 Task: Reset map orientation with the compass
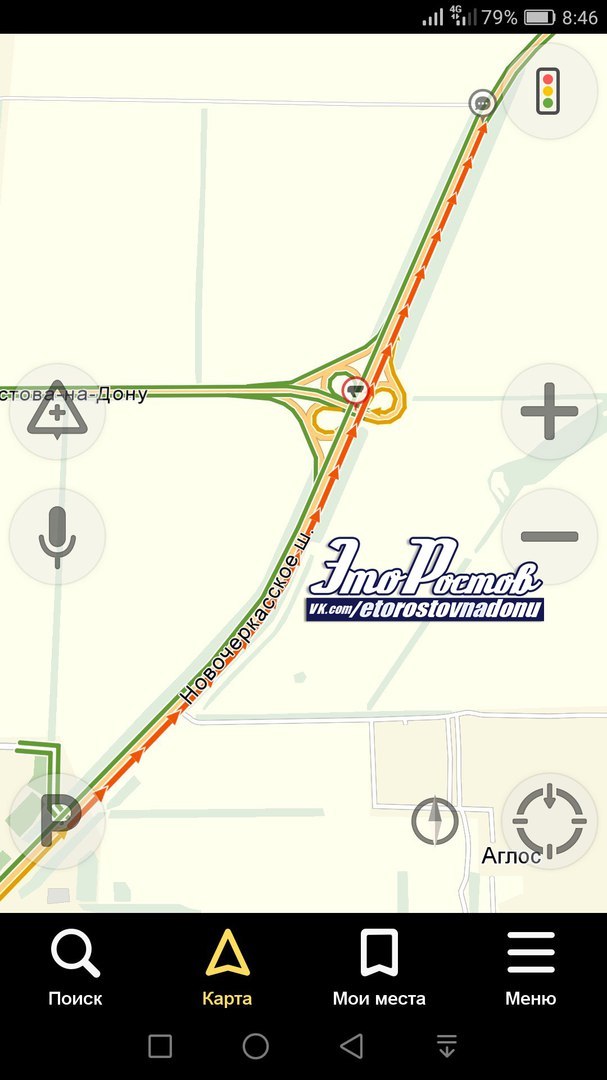coord(435,821)
